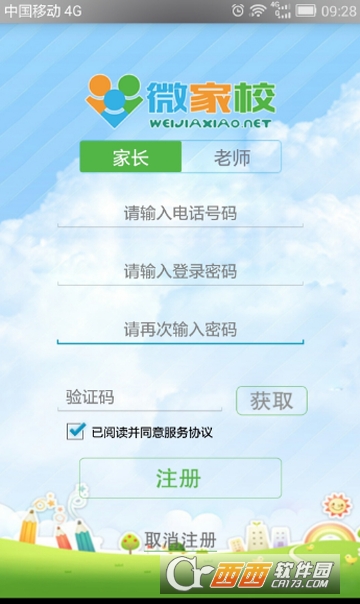Screen dimensions: 360x604
Task: Focus the 请输入登录密码 password field
Action: coord(180,272)
